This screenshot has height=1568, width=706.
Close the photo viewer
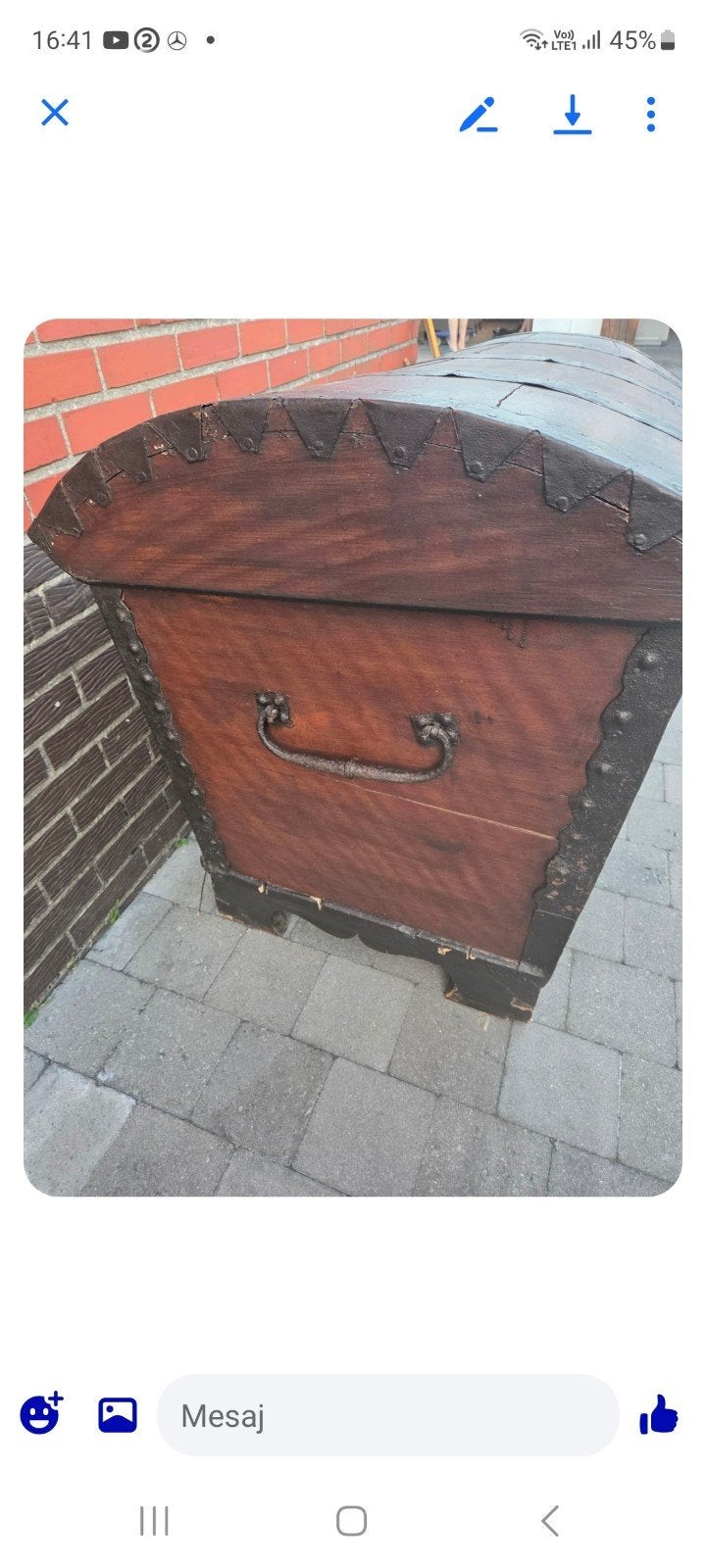click(x=55, y=113)
